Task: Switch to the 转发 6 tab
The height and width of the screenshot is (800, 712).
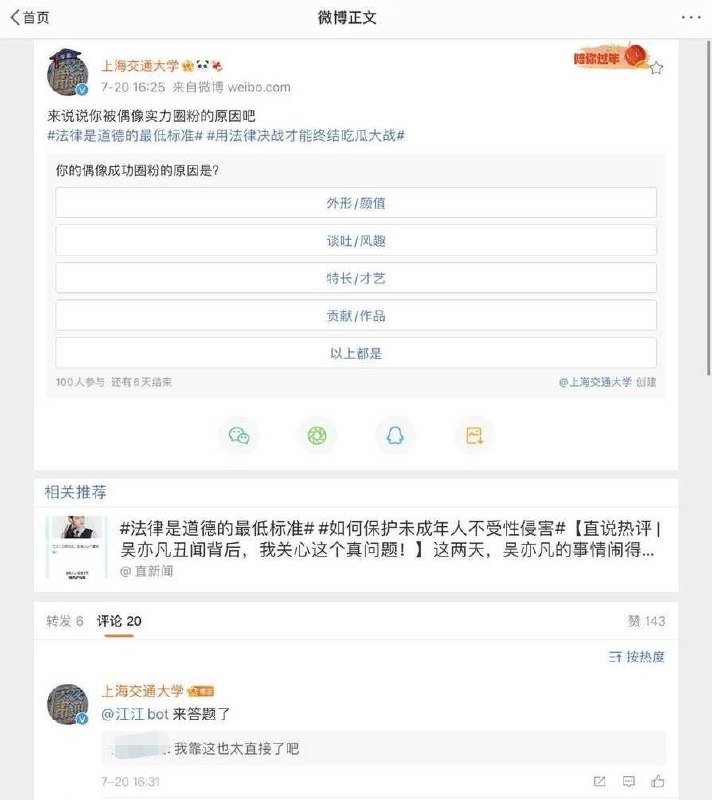Action: point(65,621)
